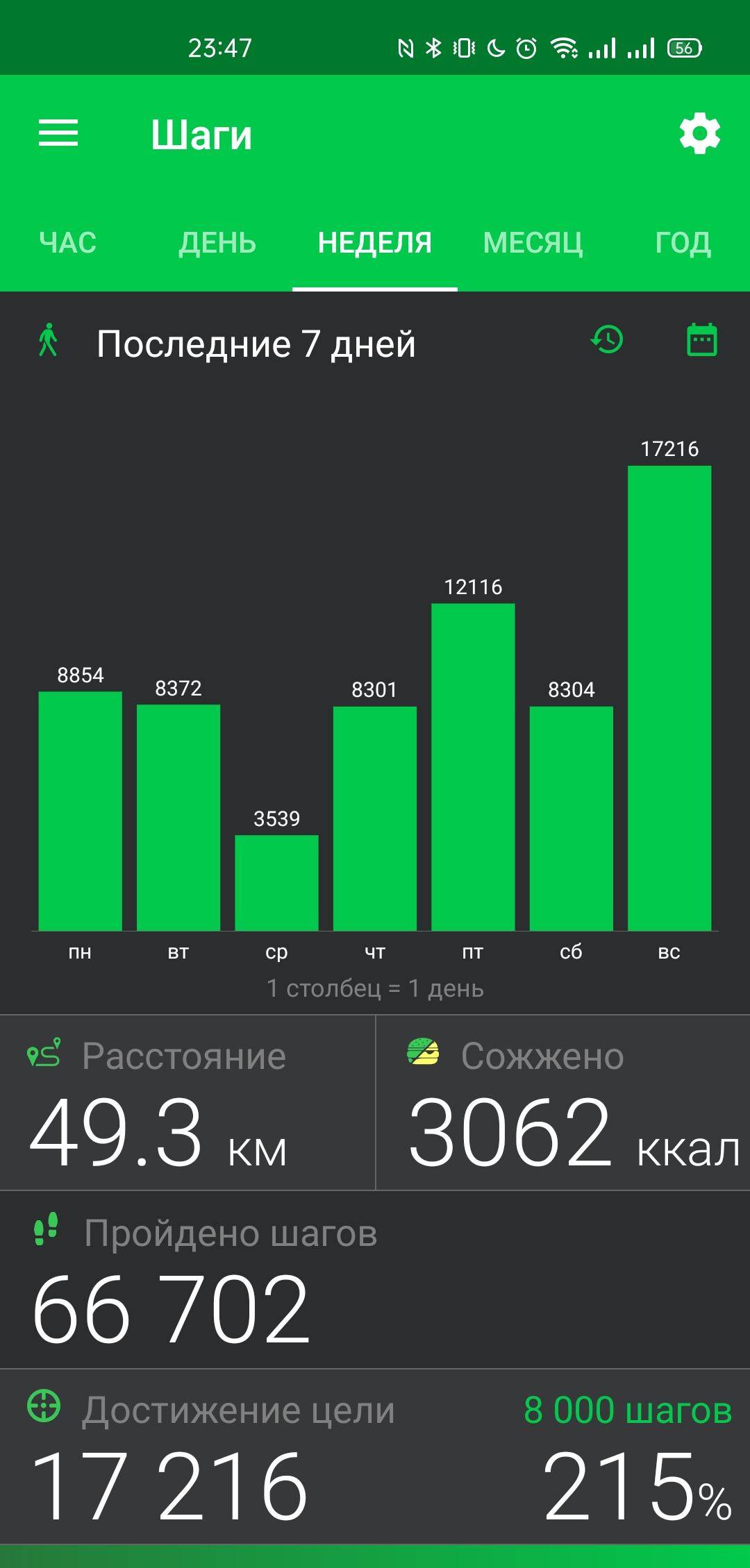The height and width of the screenshot is (1568, 750).
Task: Open the Пройдено шагов card
Action: pyautogui.click(x=375, y=1280)
